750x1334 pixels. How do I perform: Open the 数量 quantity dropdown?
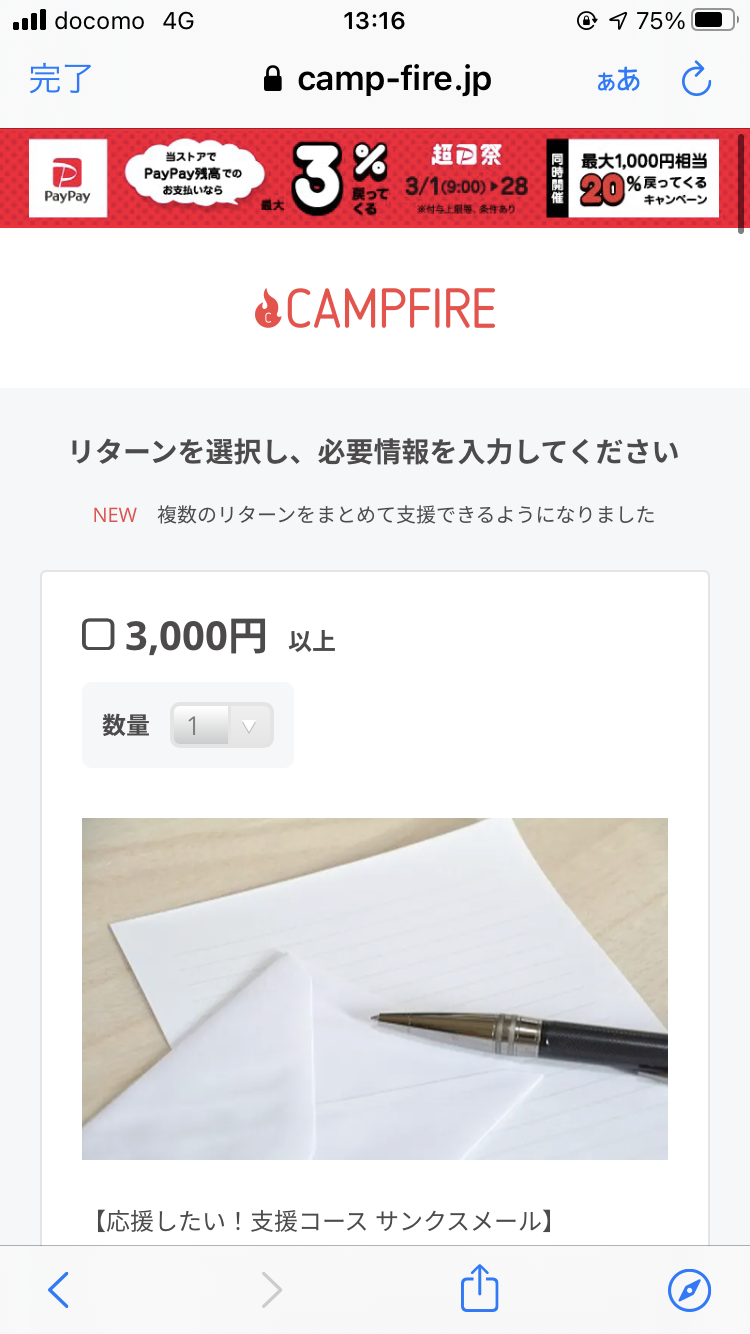coord(221,726)
